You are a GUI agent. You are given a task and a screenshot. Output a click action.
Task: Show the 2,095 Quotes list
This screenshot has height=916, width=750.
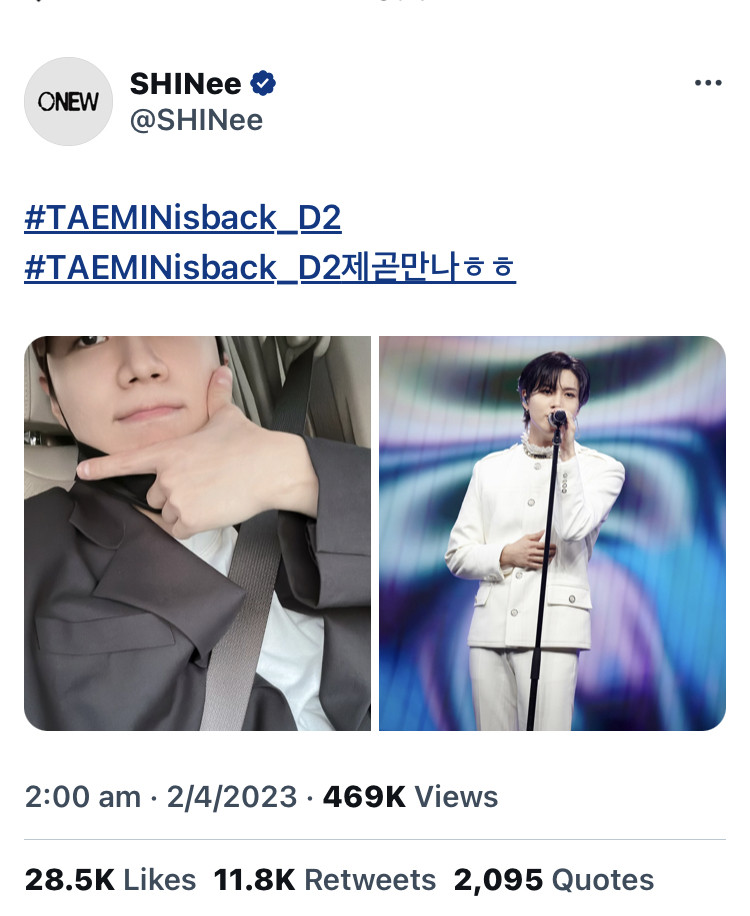(553, 880)
